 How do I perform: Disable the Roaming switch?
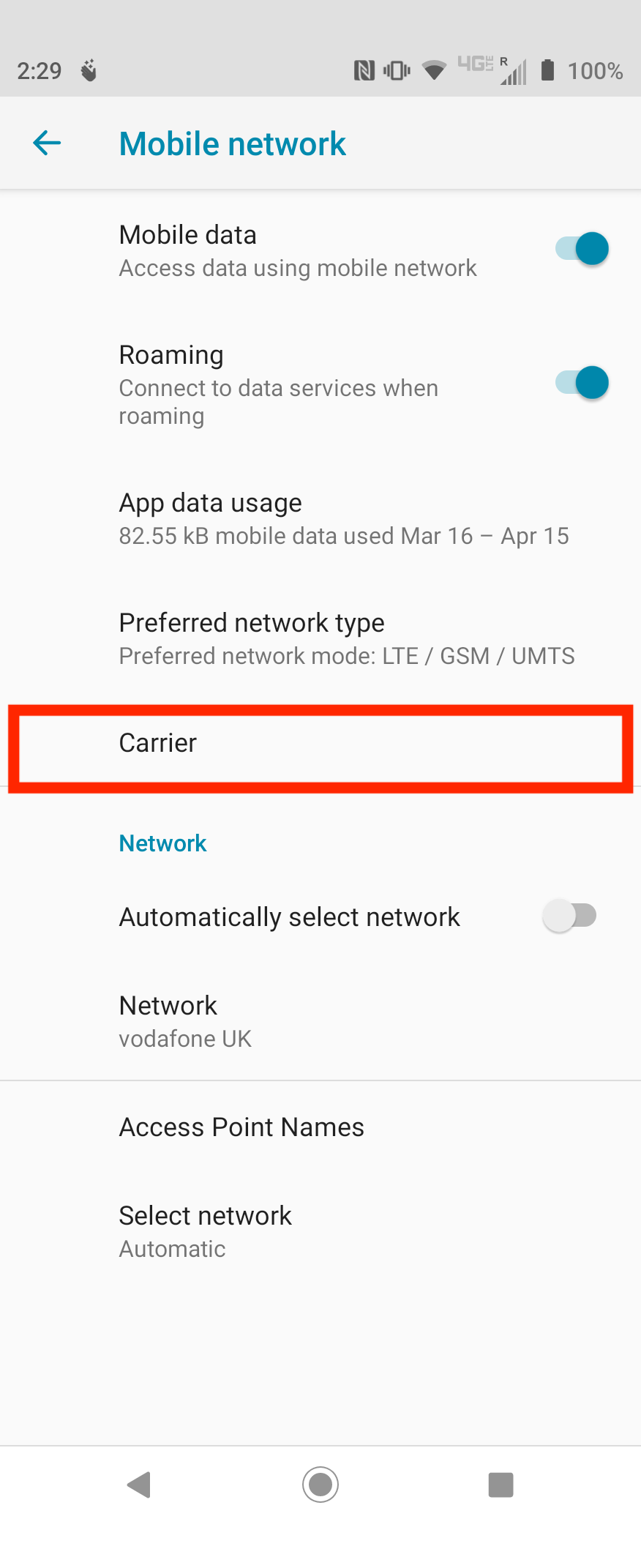tap(582, 383)
